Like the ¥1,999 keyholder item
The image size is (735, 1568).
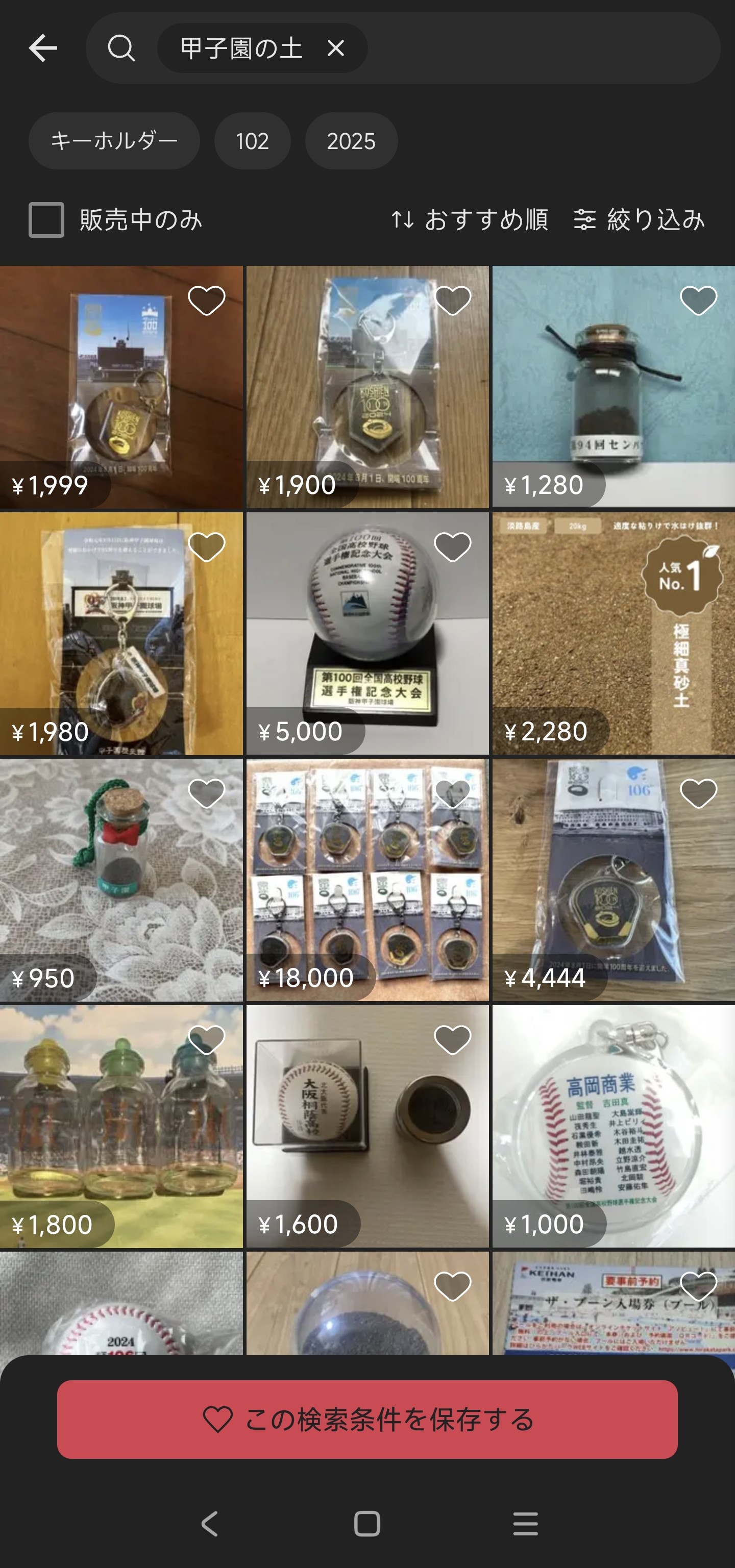207,300
